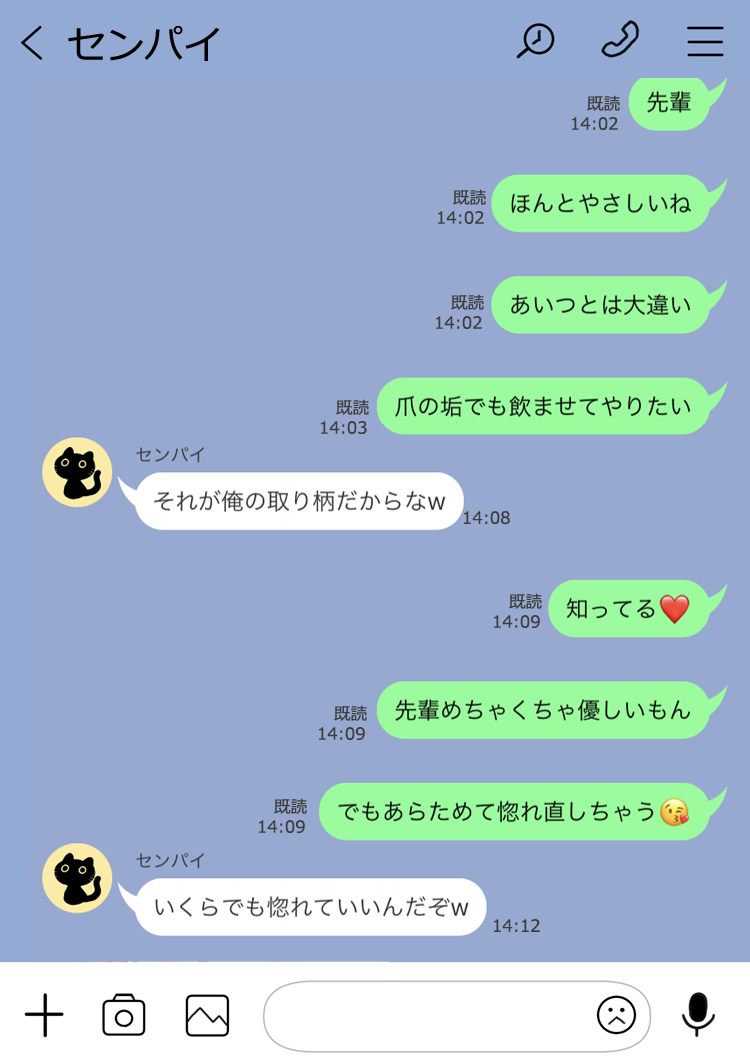This screenshot has width=750, height=1061.
Task: Record a voice message with the microphone
Action: pyautogui.click(x=698, y=1014)
